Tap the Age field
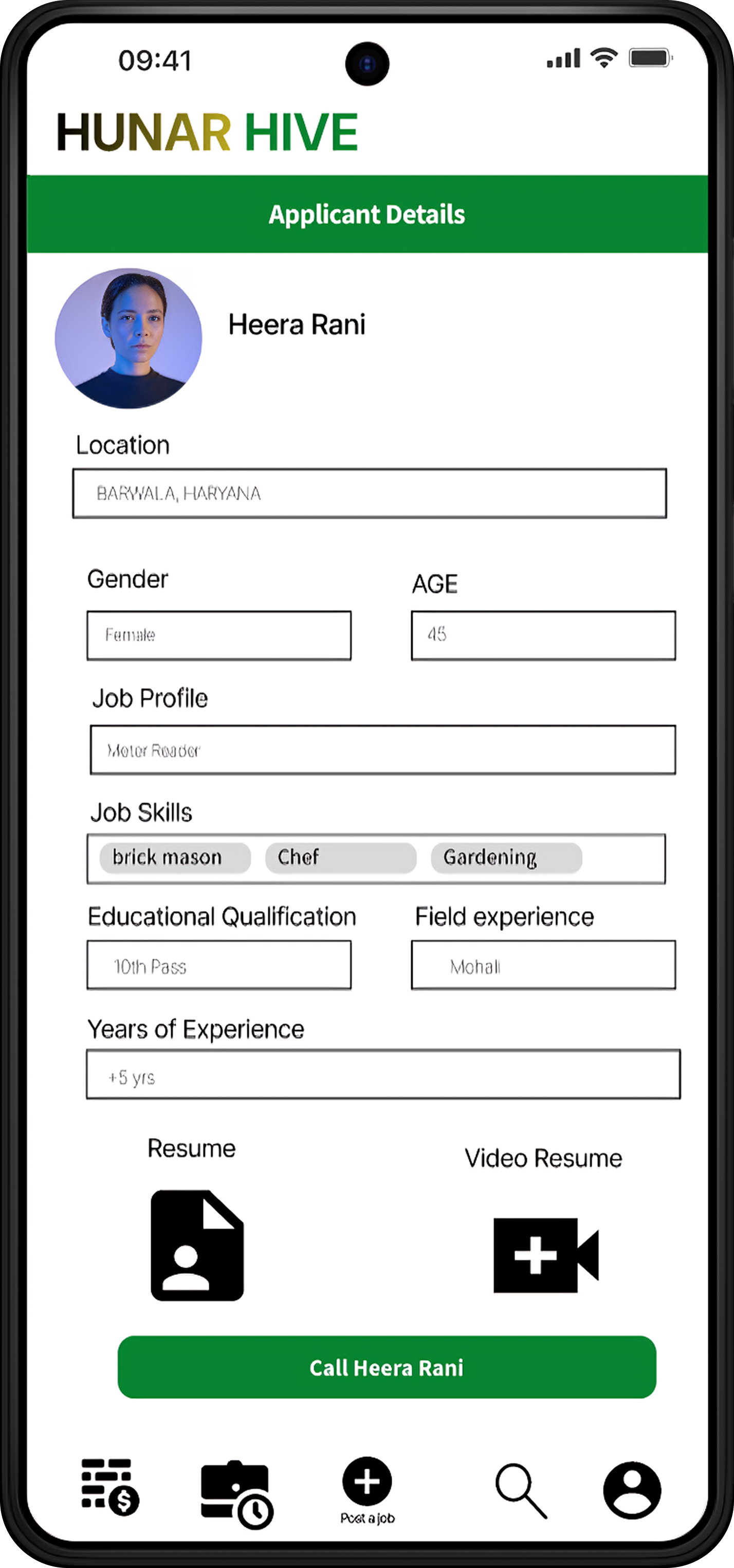Image resolution: width=734 pixels, height=1568 pixels. pyautogui.click(x=543, y=635)
